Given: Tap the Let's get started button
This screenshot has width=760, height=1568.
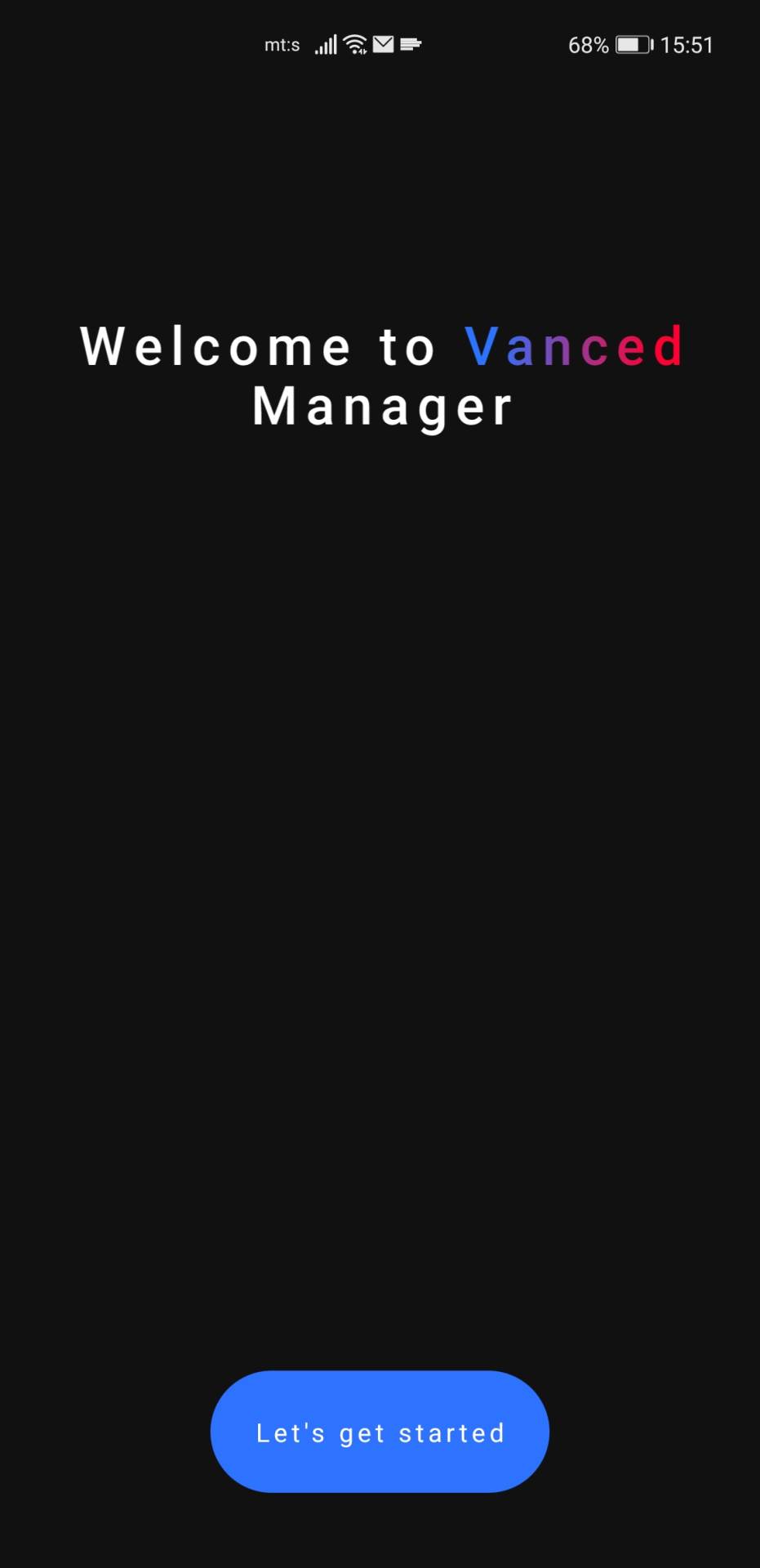Looking at the screenshot, I should pos(379,1432).
